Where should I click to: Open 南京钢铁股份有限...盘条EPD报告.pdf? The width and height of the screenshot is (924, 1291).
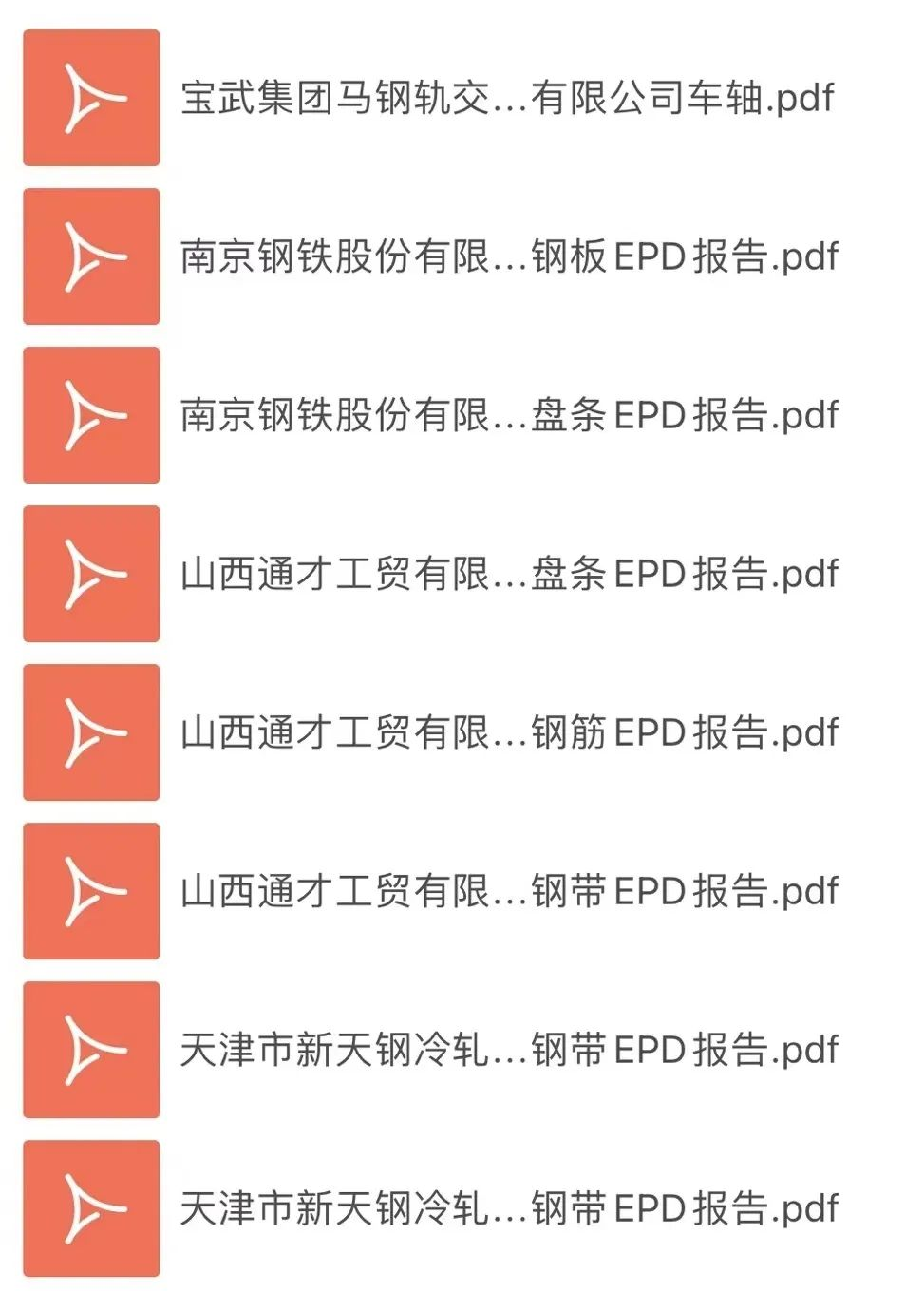tap(510, 414)
